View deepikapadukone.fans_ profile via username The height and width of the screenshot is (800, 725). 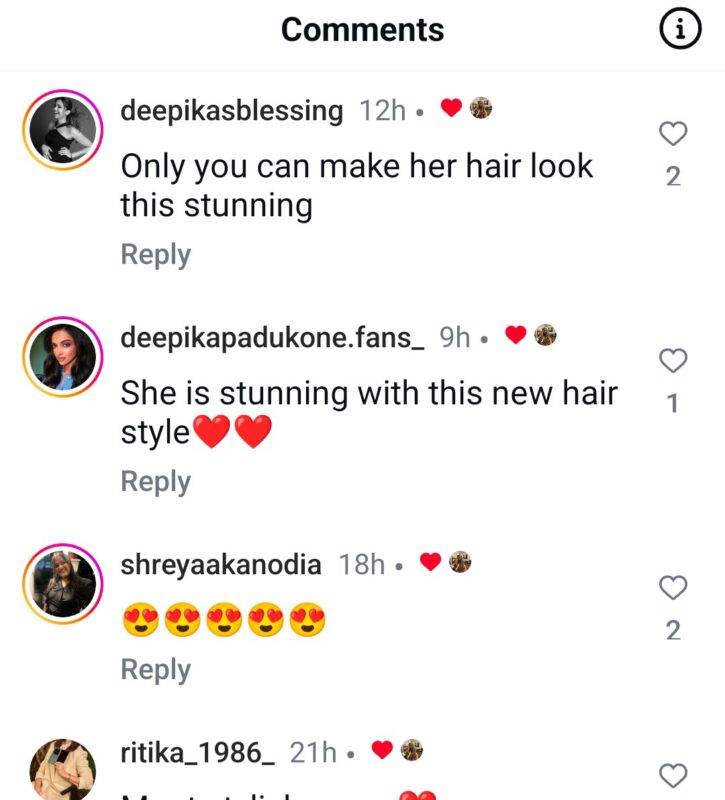click(272, 338)
